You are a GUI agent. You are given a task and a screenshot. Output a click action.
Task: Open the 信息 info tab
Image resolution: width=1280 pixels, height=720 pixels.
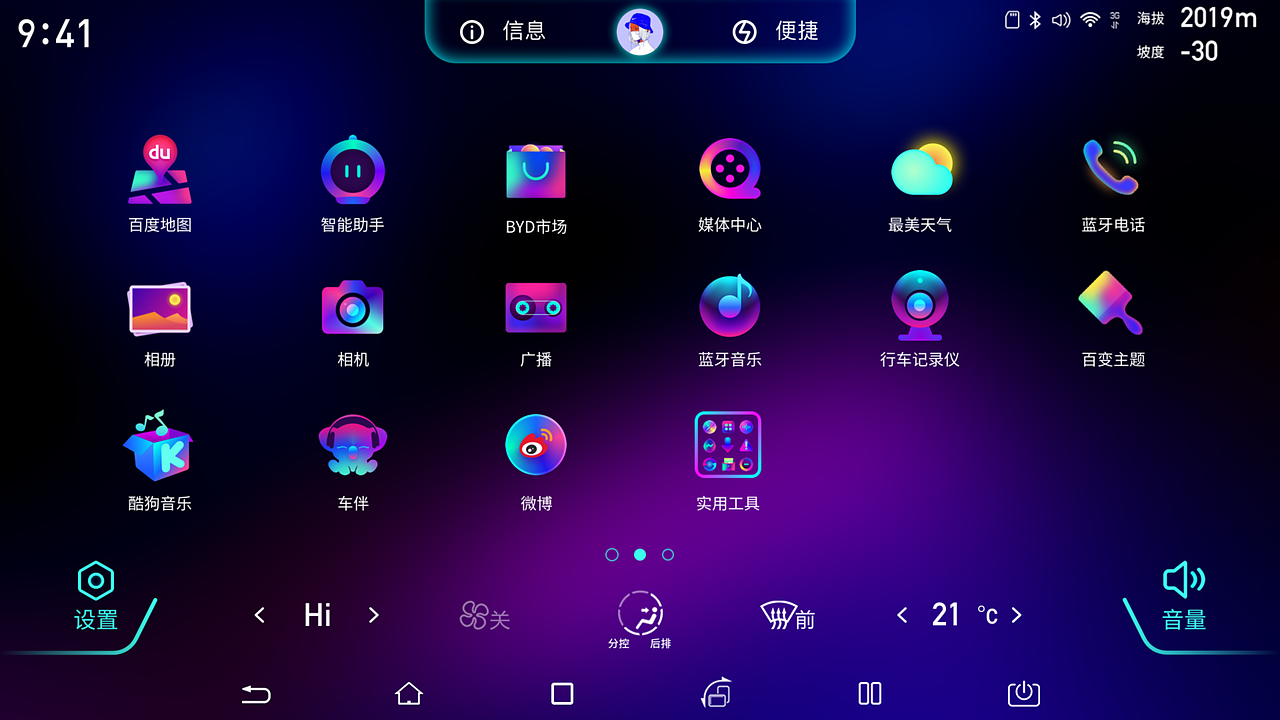point(504,31)
